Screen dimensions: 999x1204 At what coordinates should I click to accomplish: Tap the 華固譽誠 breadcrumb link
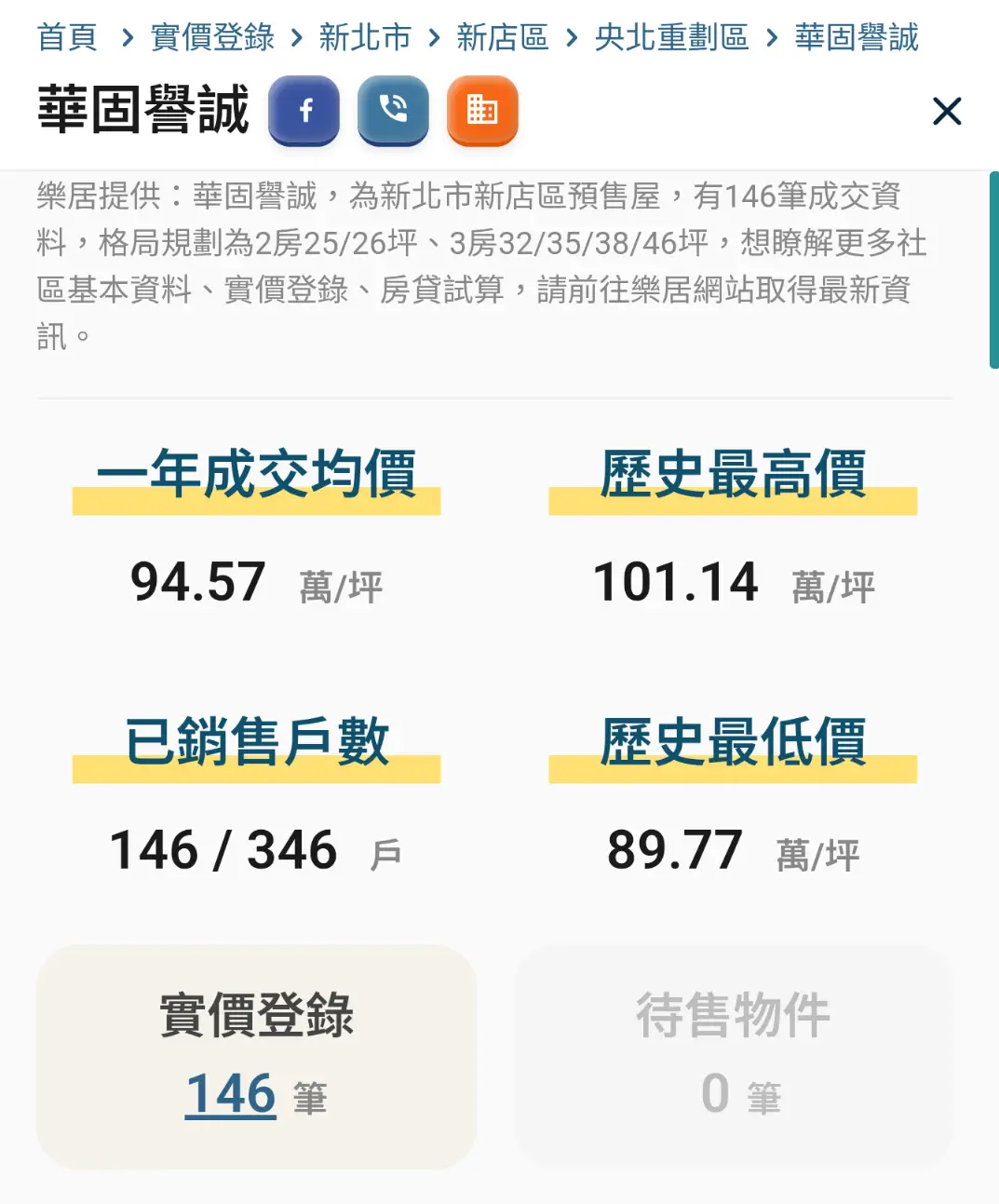coord(857,37)
